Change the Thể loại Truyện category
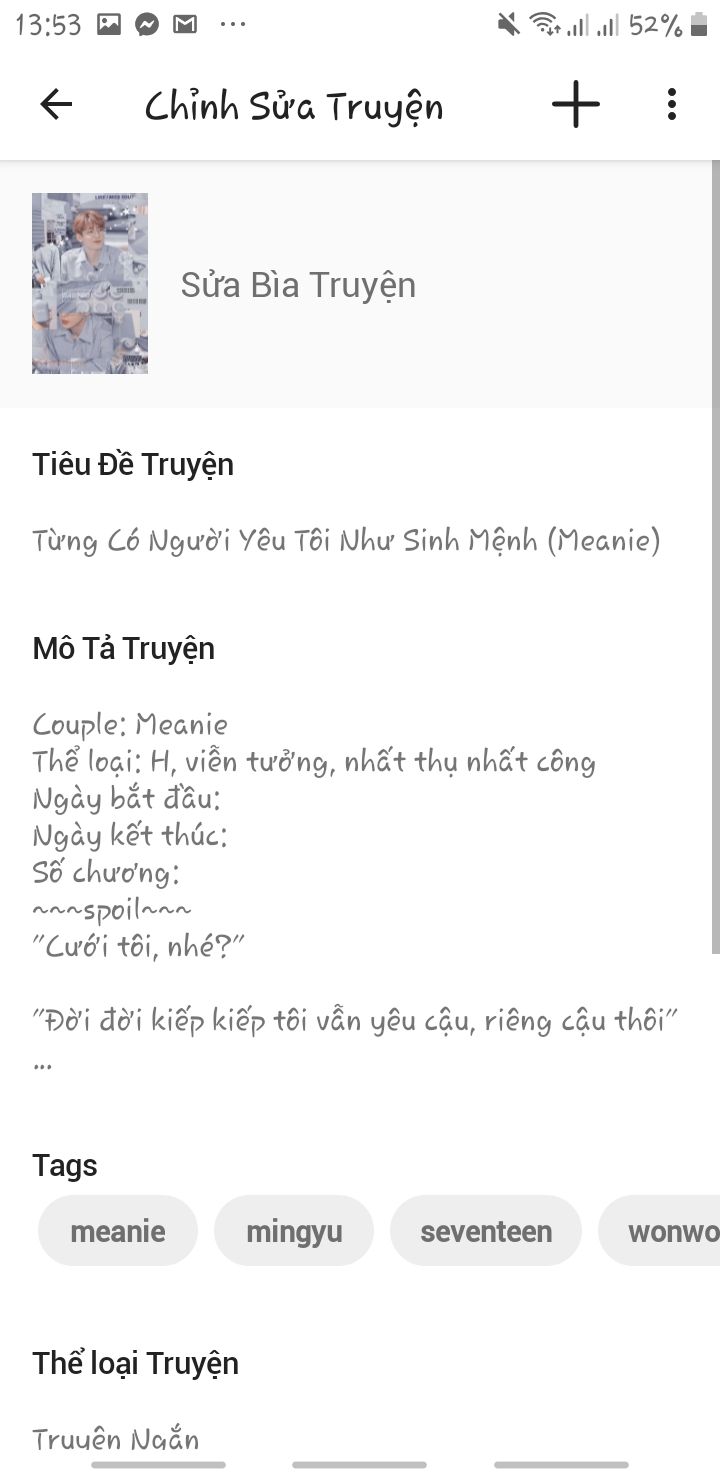The height and width of the screenshot is (1480, 720). point(116,1439)
